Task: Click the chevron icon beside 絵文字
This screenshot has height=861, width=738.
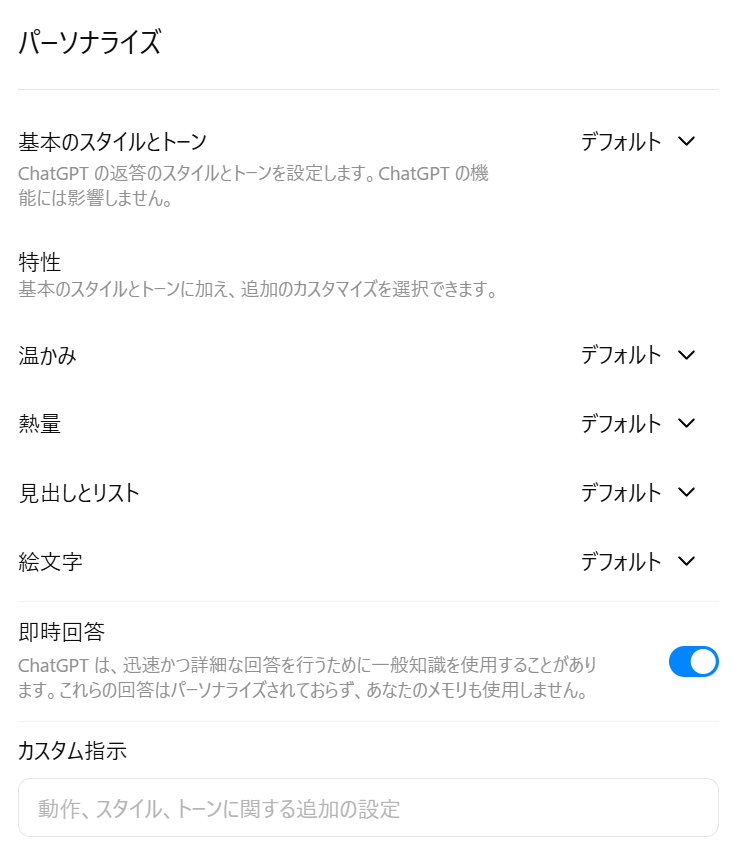Action: (686, 562)
